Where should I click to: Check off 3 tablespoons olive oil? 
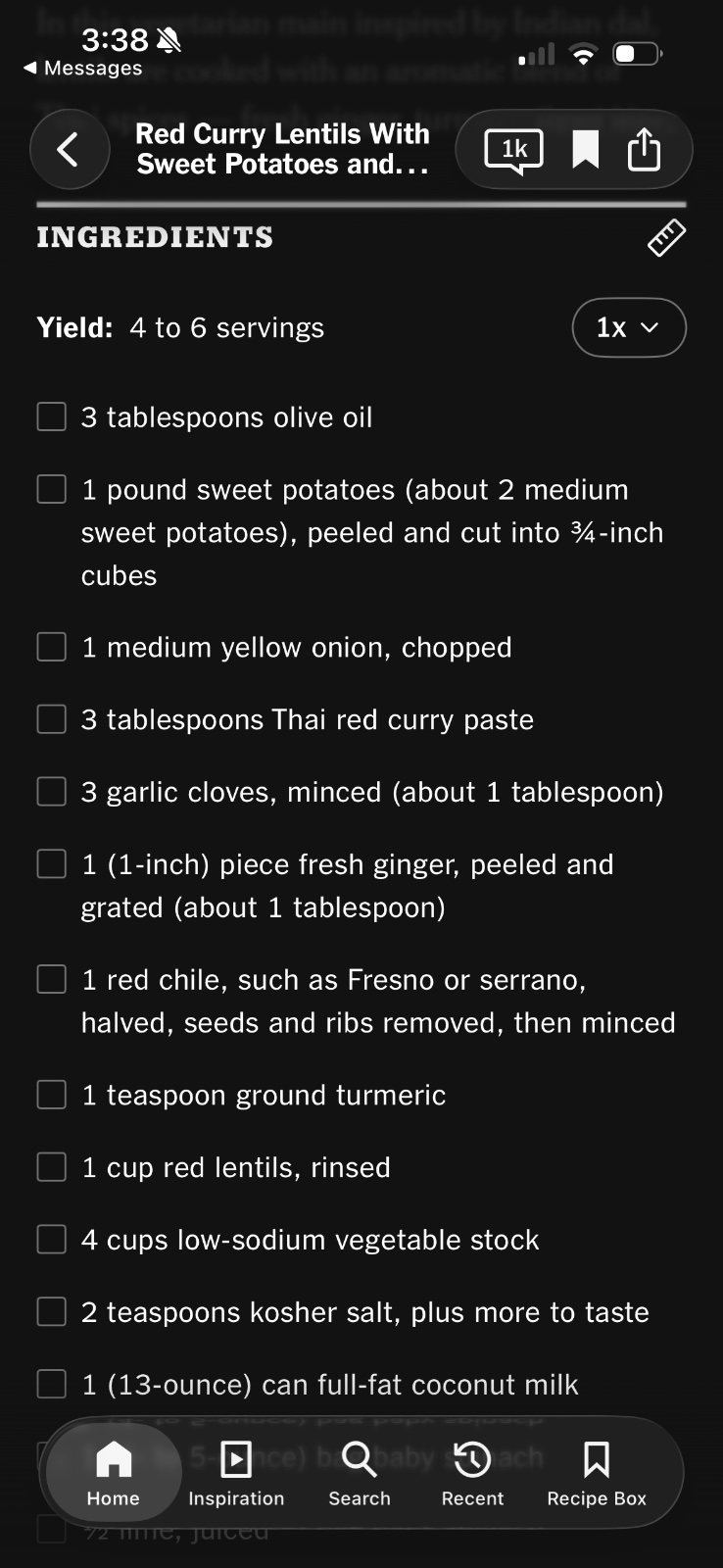[x=52, y=416]
